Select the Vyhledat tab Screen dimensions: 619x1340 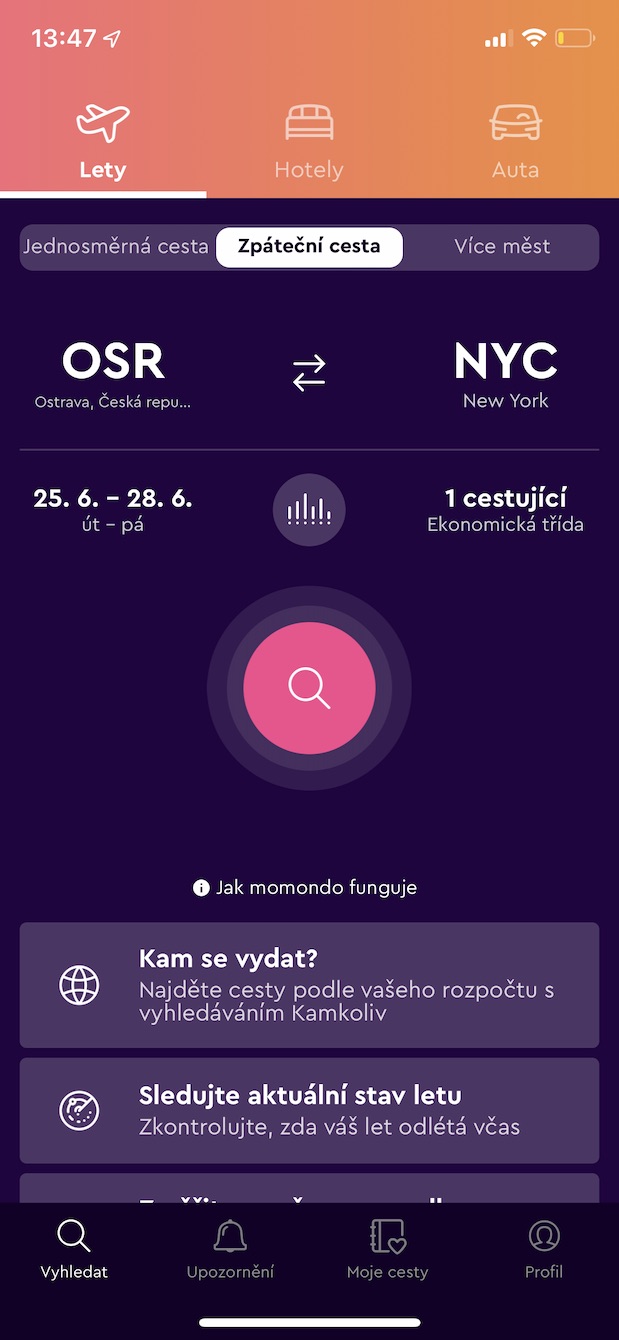click(x=74, y=1250)
